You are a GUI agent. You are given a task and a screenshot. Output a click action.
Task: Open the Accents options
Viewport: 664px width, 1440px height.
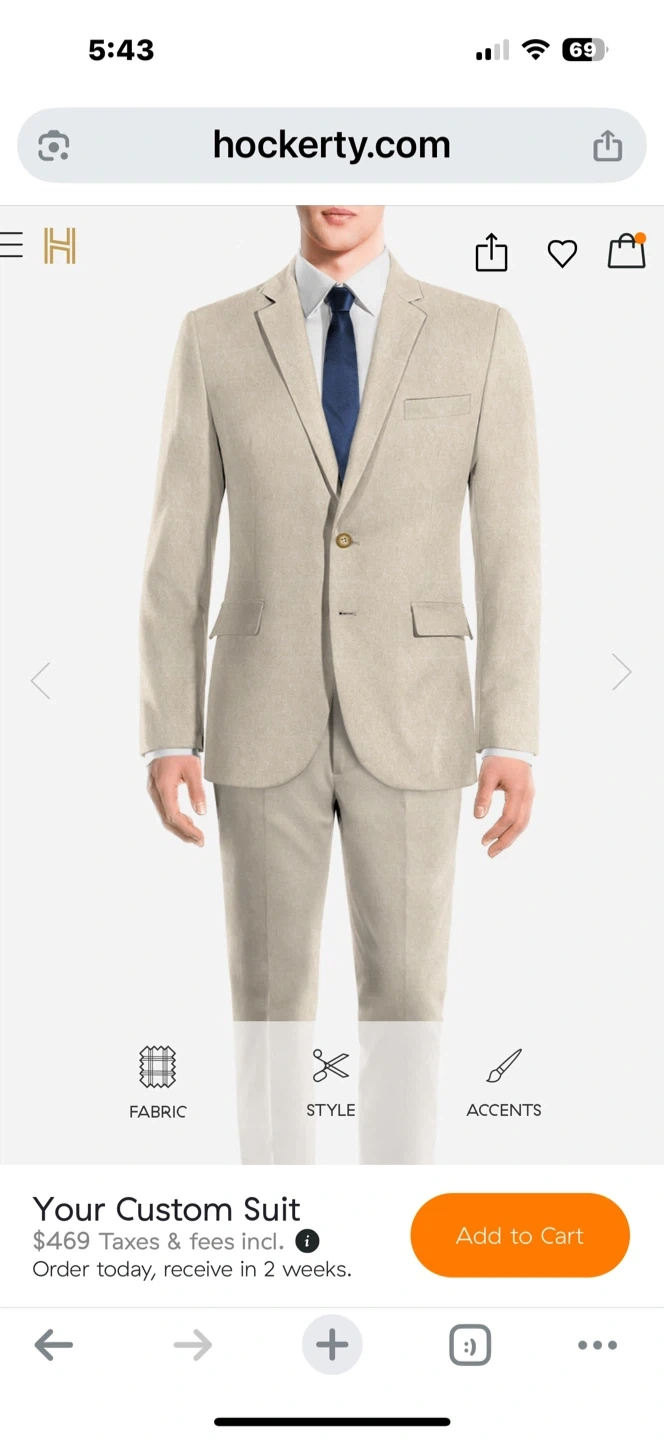click(504, 1082)
